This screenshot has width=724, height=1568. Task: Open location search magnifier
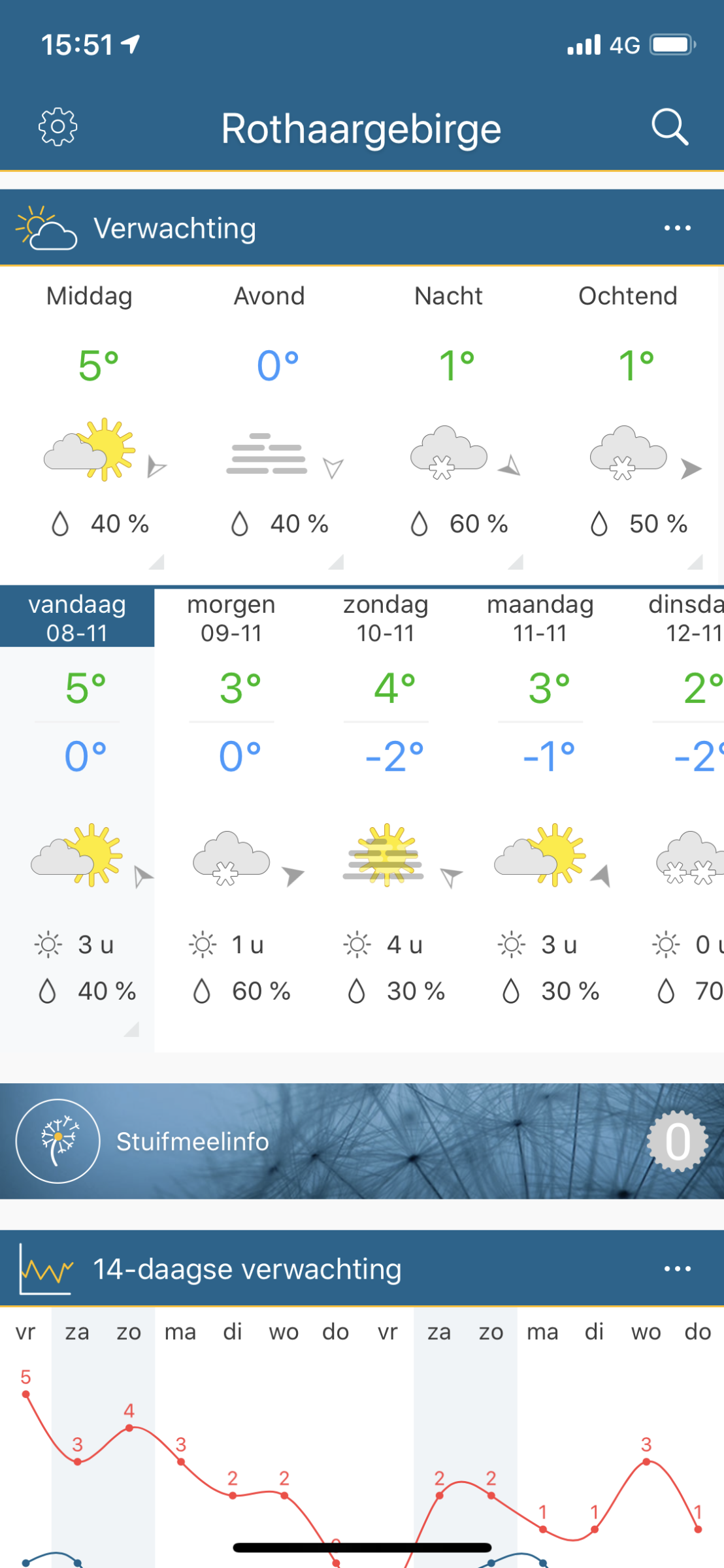pyautogui.click(x=670, y=127)
